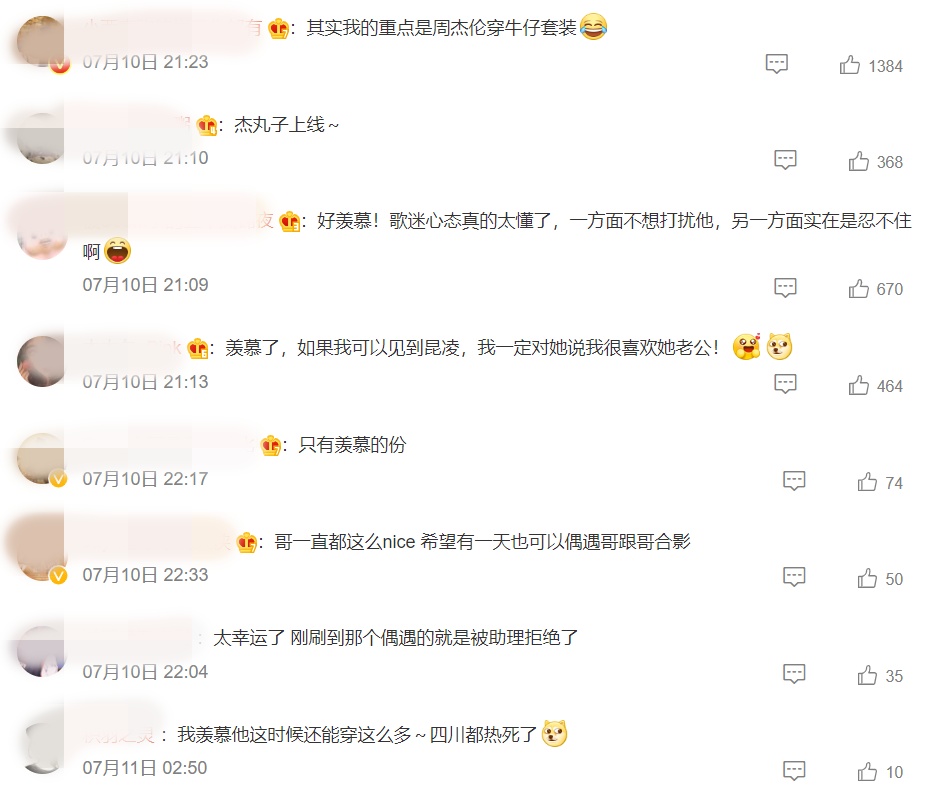Like the 四川都热死了 comment
Image resolution: width=927 pixels, height=792 pixels.
tap(867, 772)
